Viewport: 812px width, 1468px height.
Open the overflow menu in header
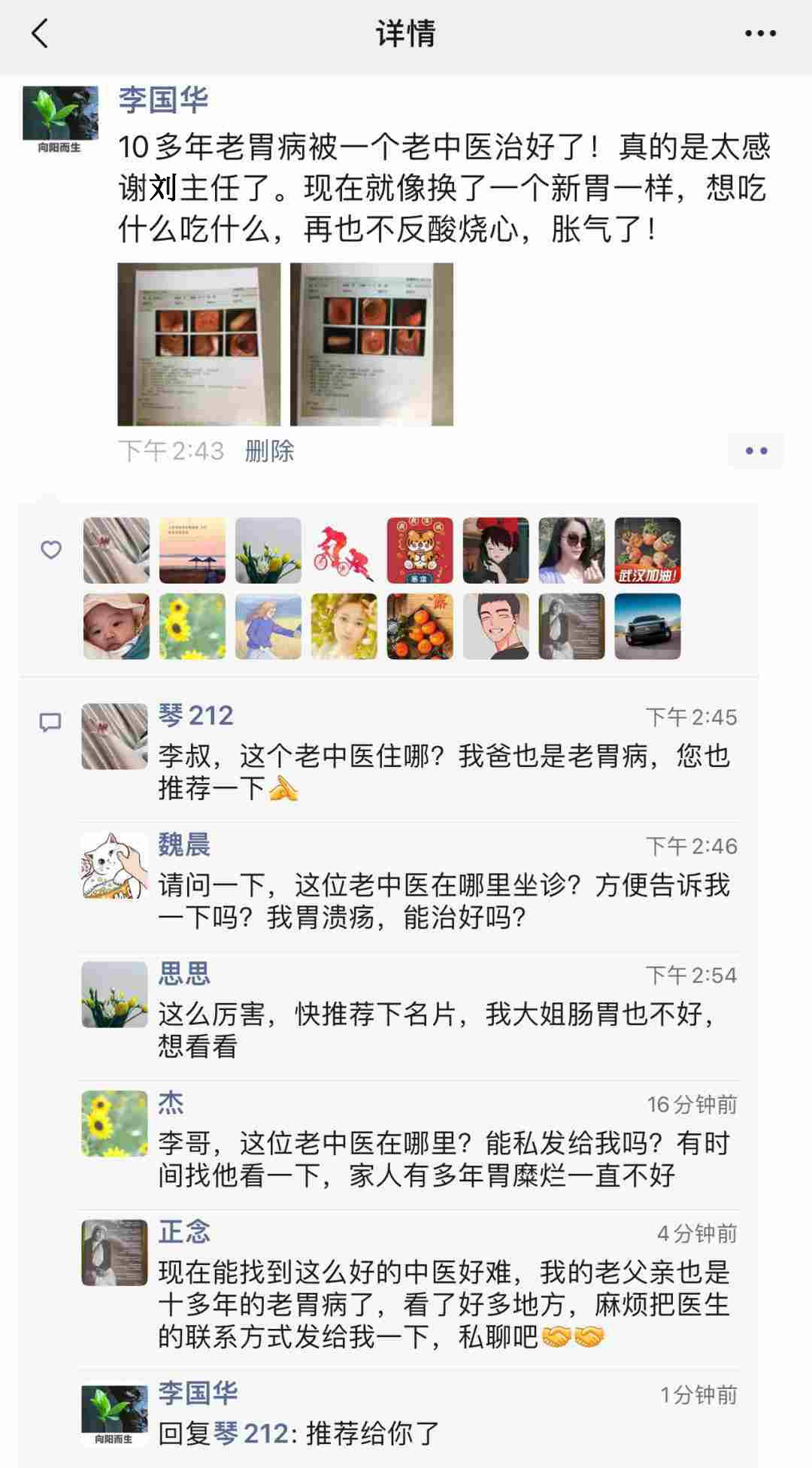tap(759, 35)
